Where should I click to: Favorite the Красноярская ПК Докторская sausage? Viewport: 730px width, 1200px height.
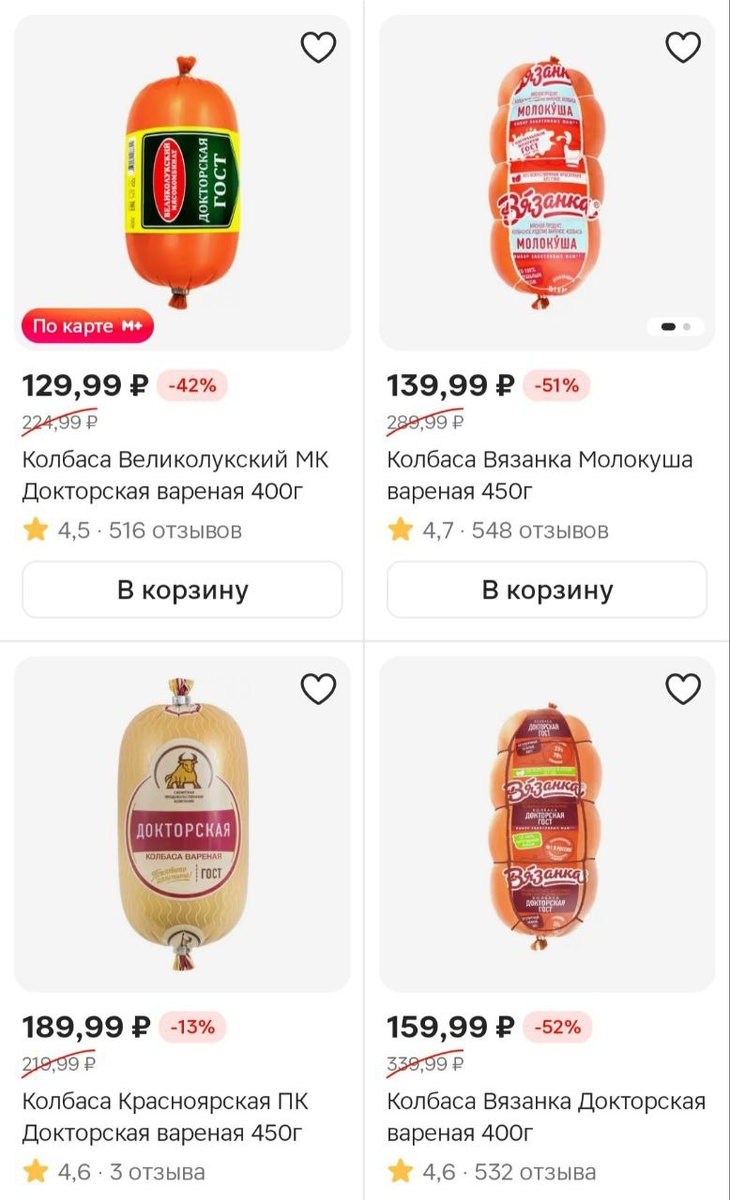point(318,689)
